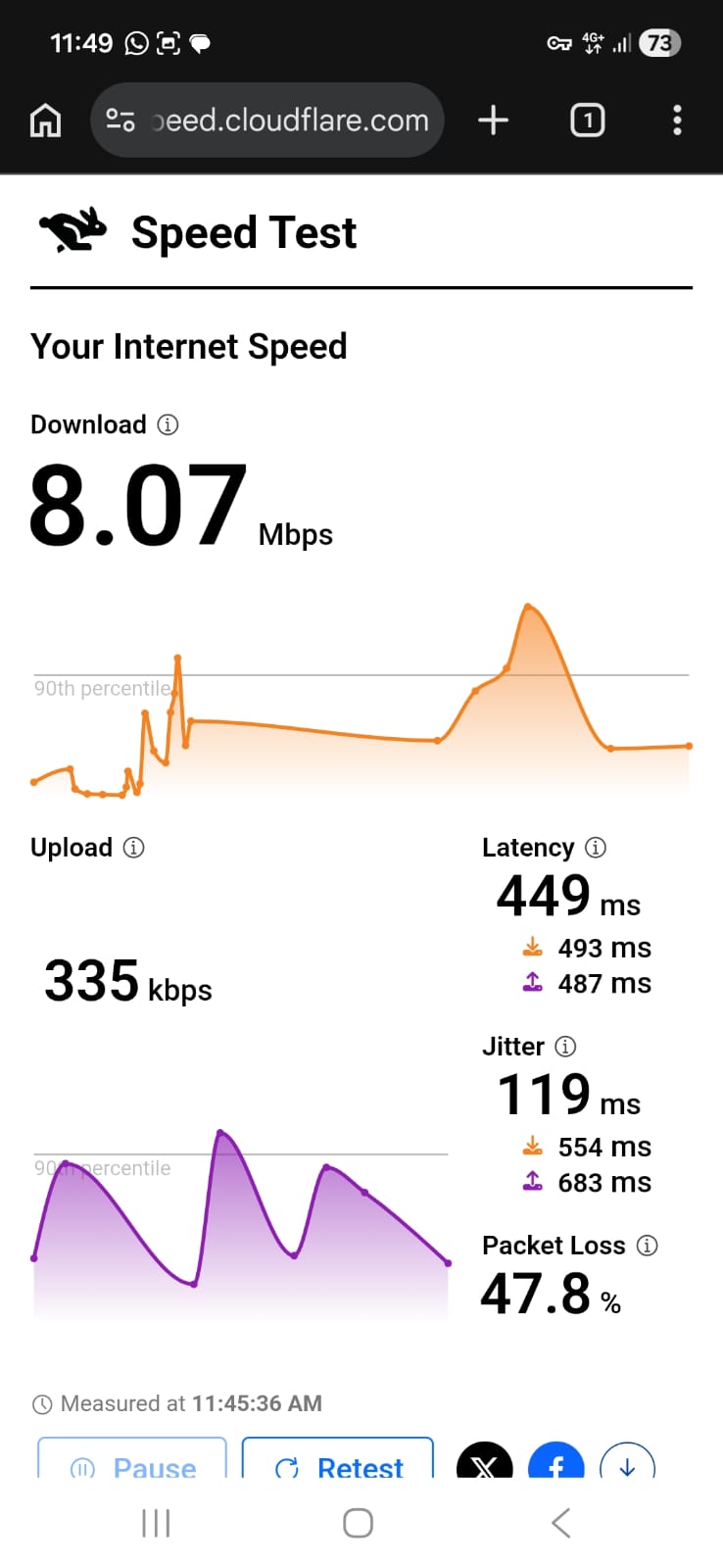Click the Chrome home icon
The width and height of the screenshot is (723, 1568).
(x=45, y=120)
